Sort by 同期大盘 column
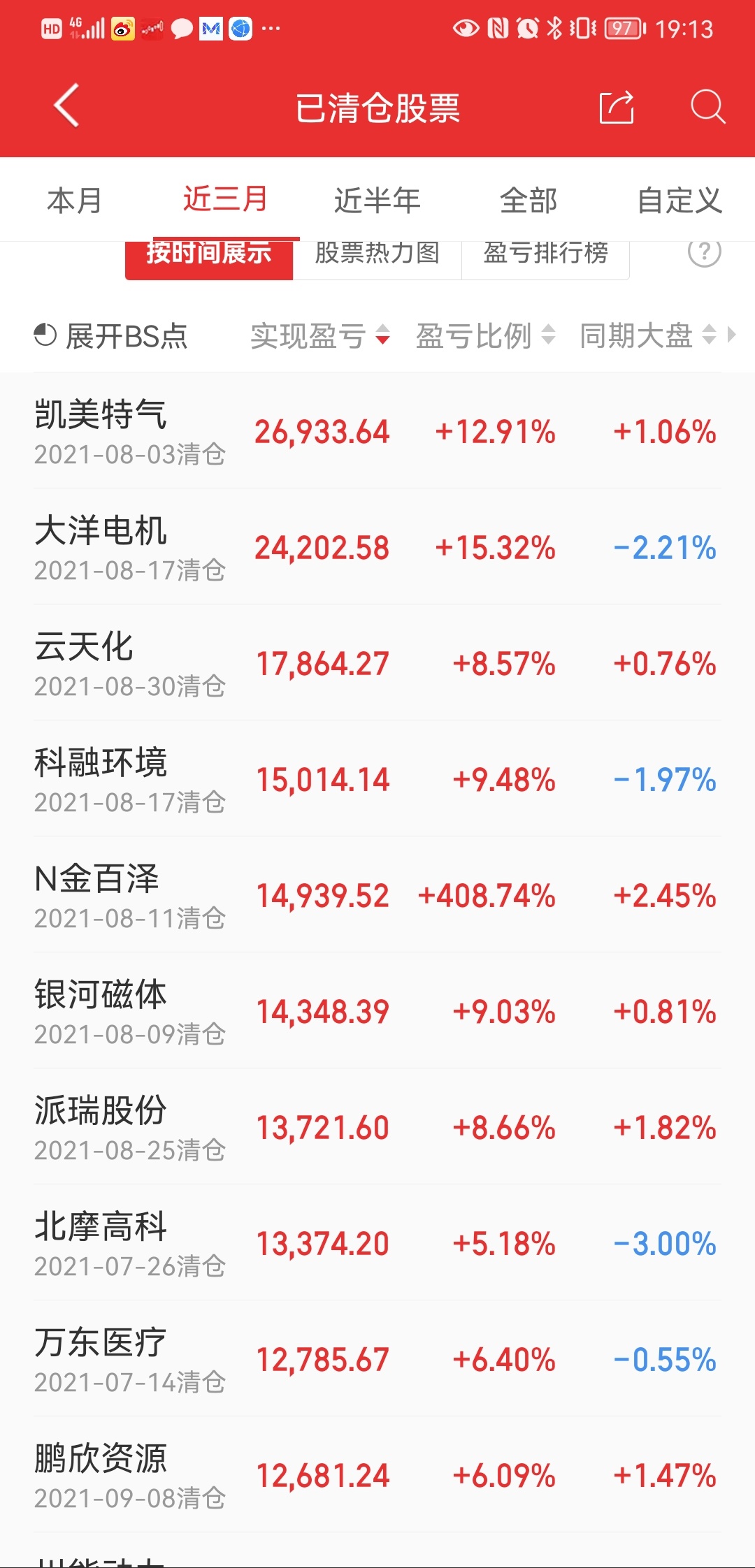The height and width of the screenshot is (1568, 755). point(649,336)
